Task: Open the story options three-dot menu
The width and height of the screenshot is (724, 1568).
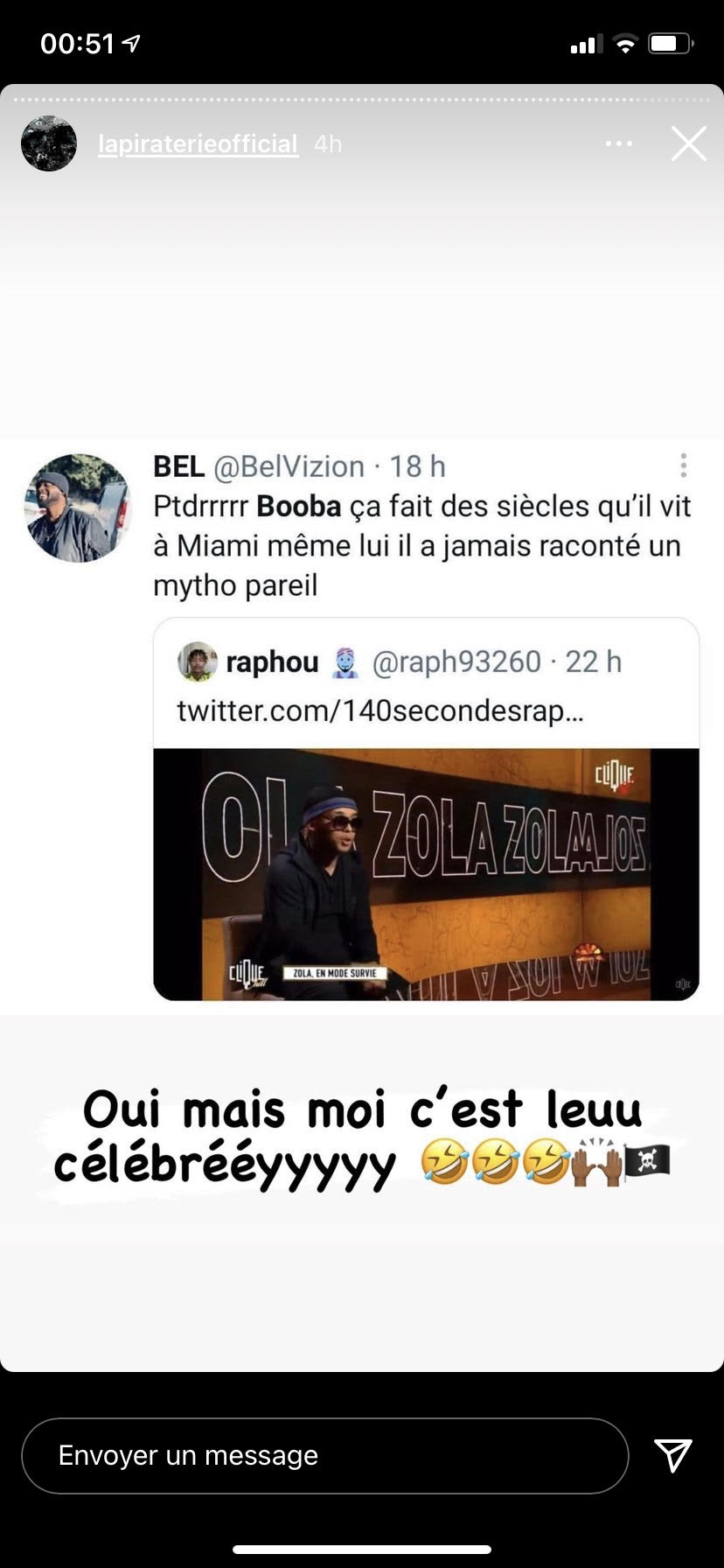Action: [x=618, y=143]
